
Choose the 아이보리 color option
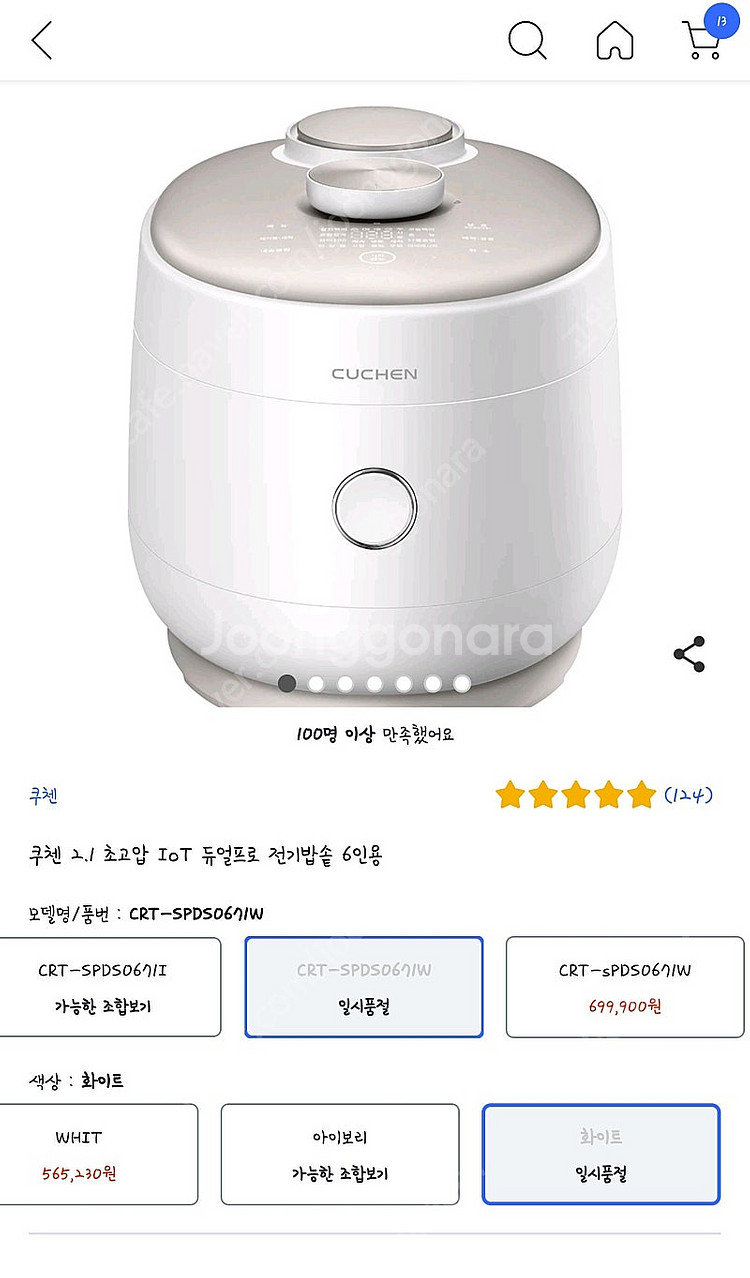[340, 1154]
